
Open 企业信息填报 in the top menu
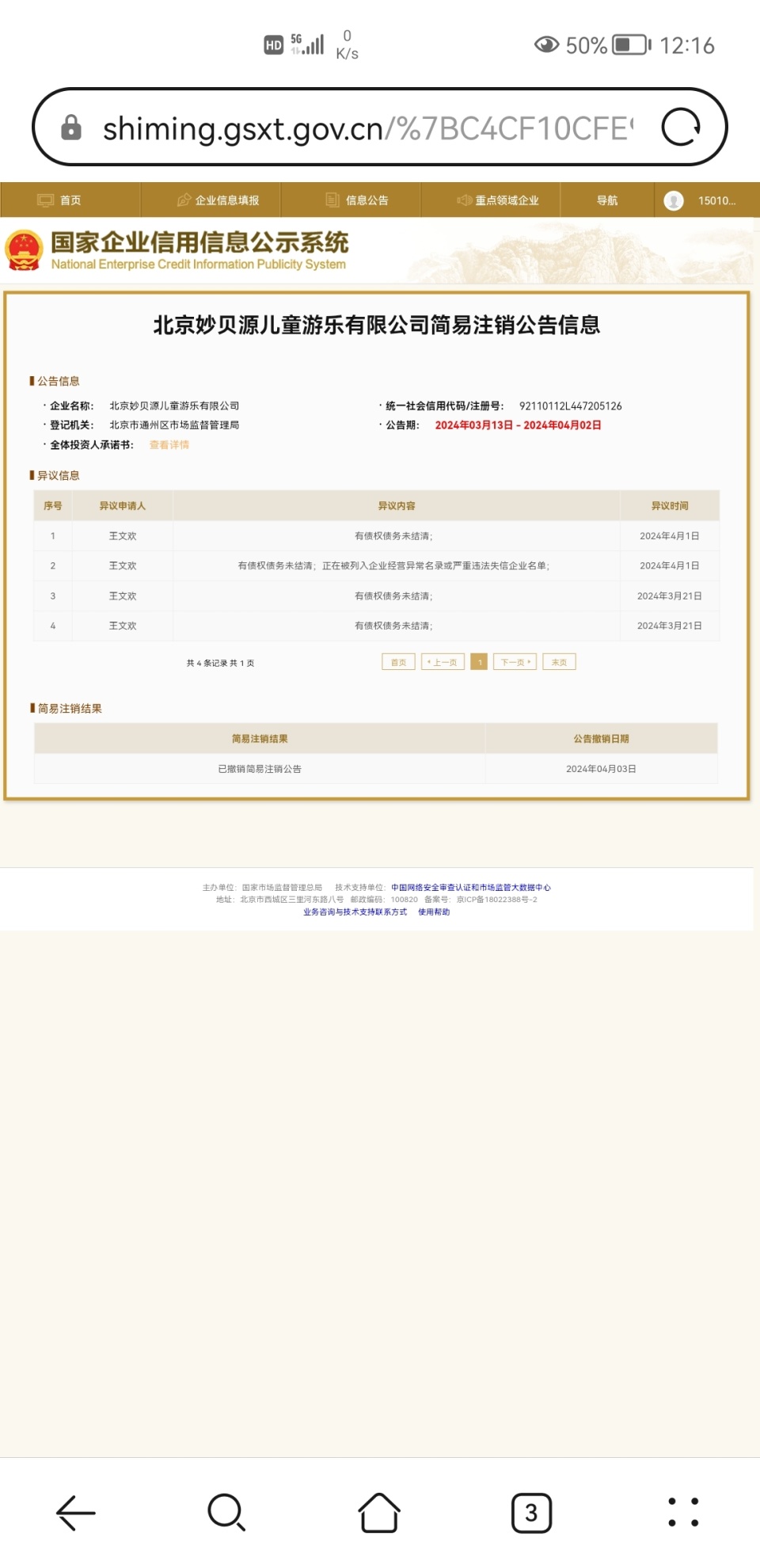(x=218, y=200)
